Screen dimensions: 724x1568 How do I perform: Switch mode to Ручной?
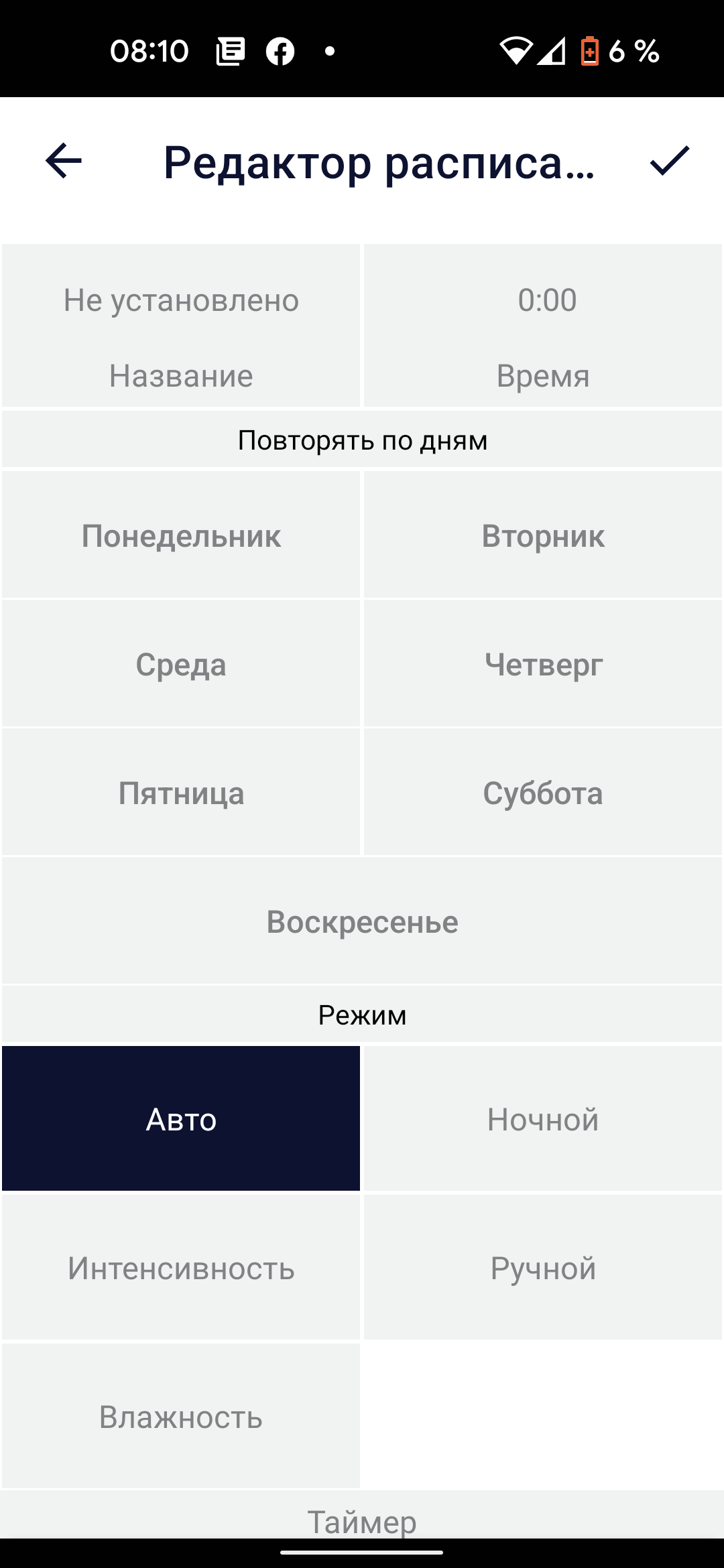point(543,1268)
